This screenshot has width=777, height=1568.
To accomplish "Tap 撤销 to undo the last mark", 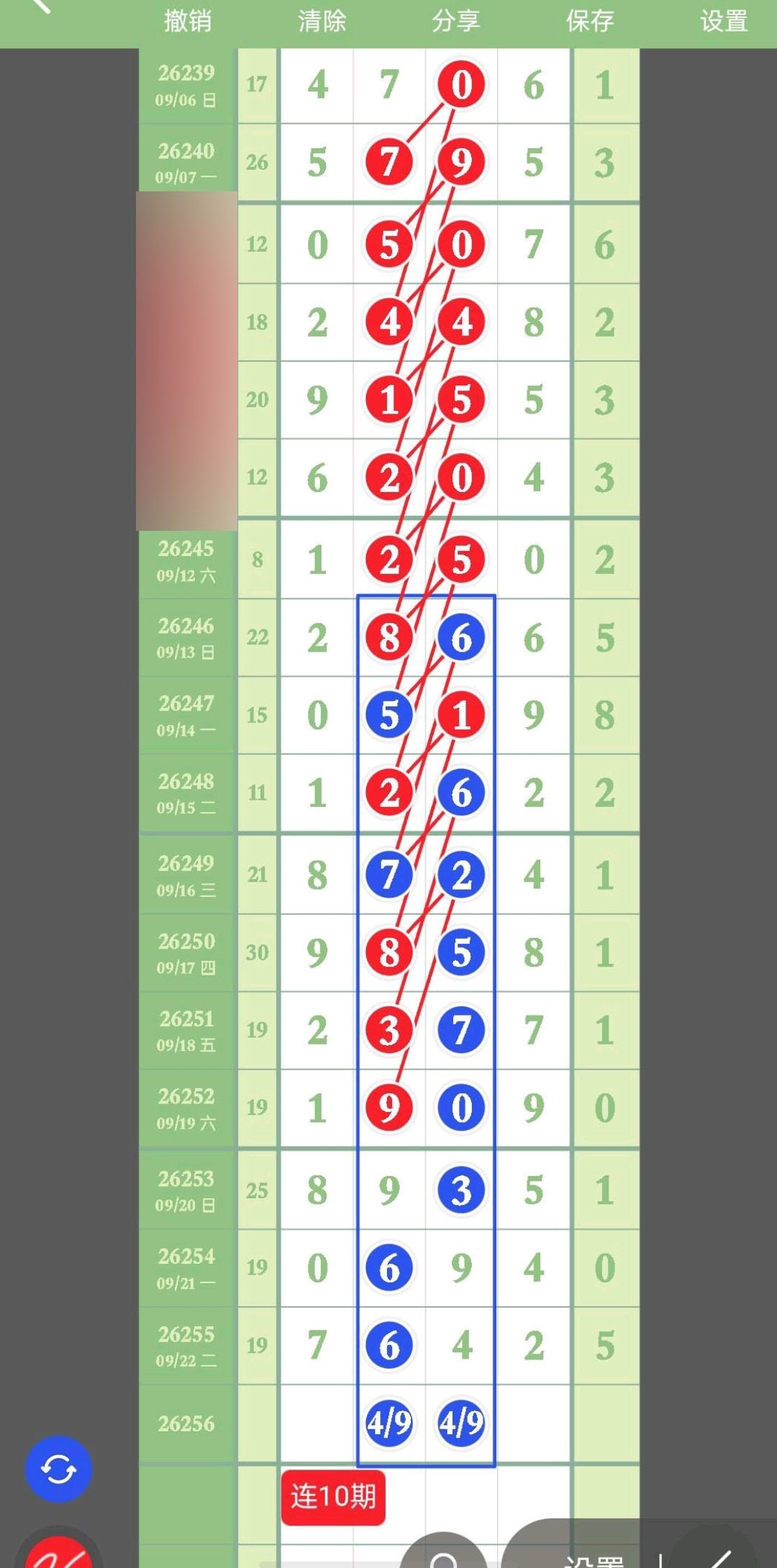I will coord(188,21).
